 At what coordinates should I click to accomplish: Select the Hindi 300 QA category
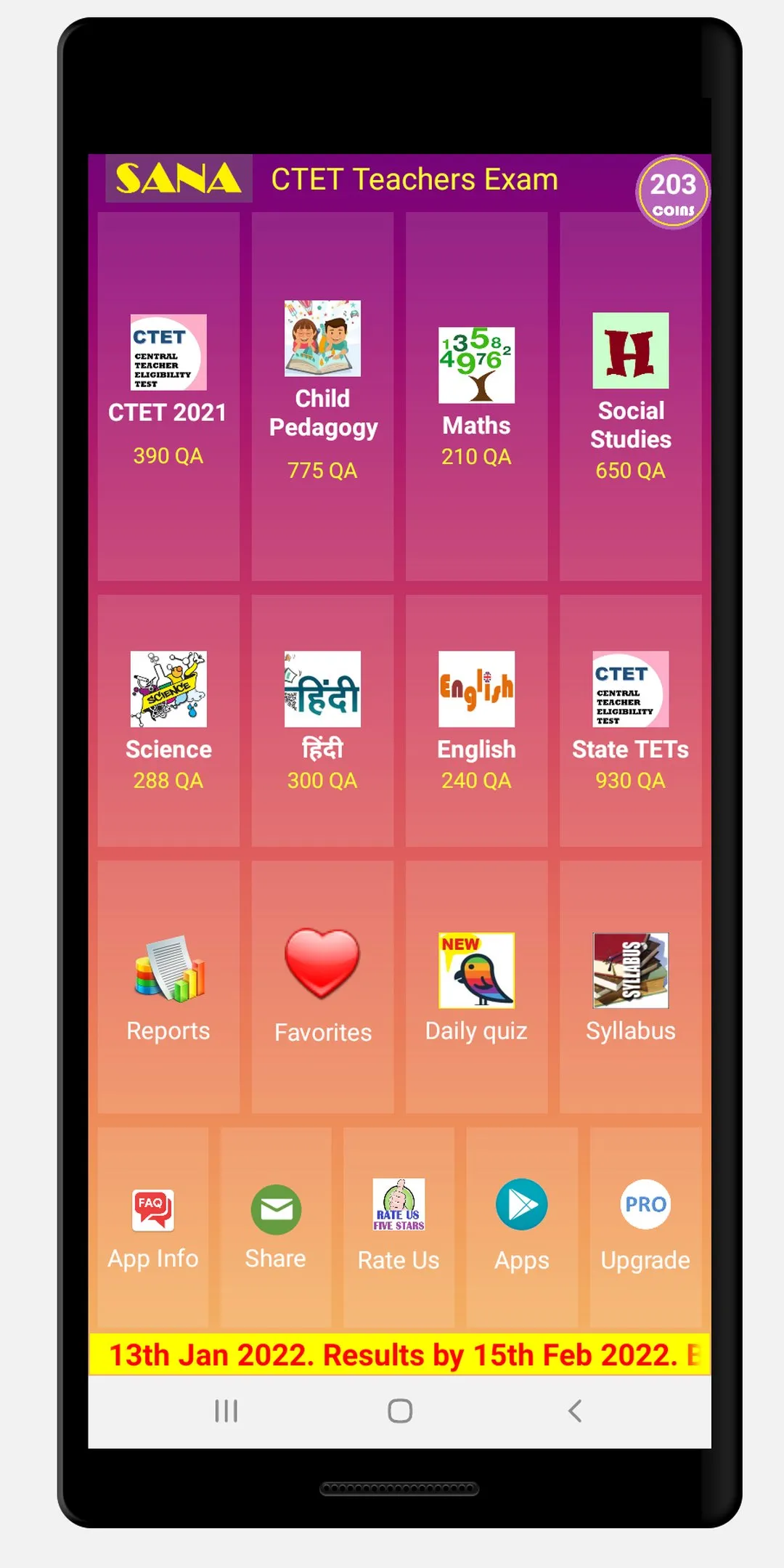tap(322, 719)
